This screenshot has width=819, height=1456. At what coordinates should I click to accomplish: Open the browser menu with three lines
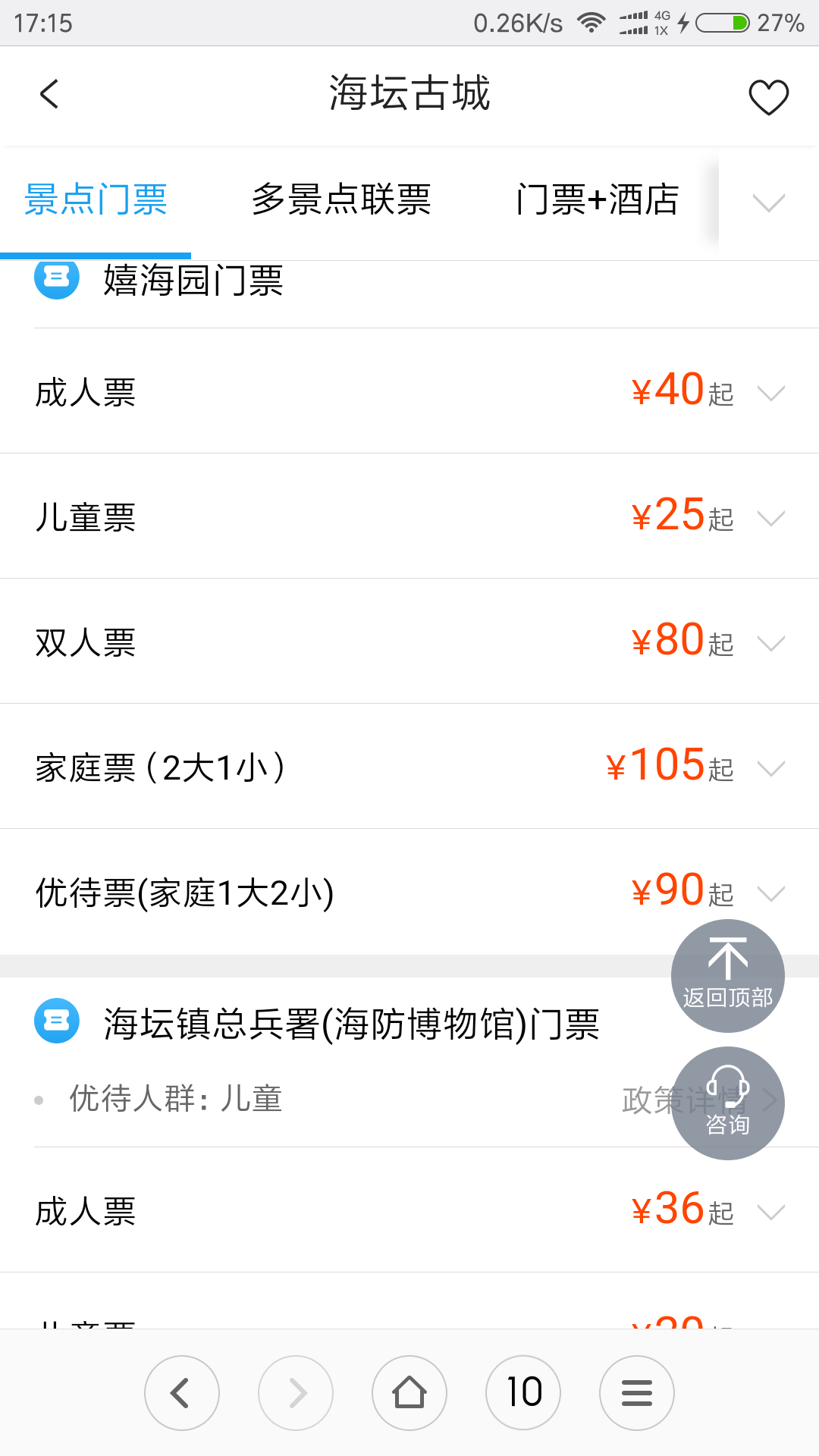click(x=637, y=1392)
